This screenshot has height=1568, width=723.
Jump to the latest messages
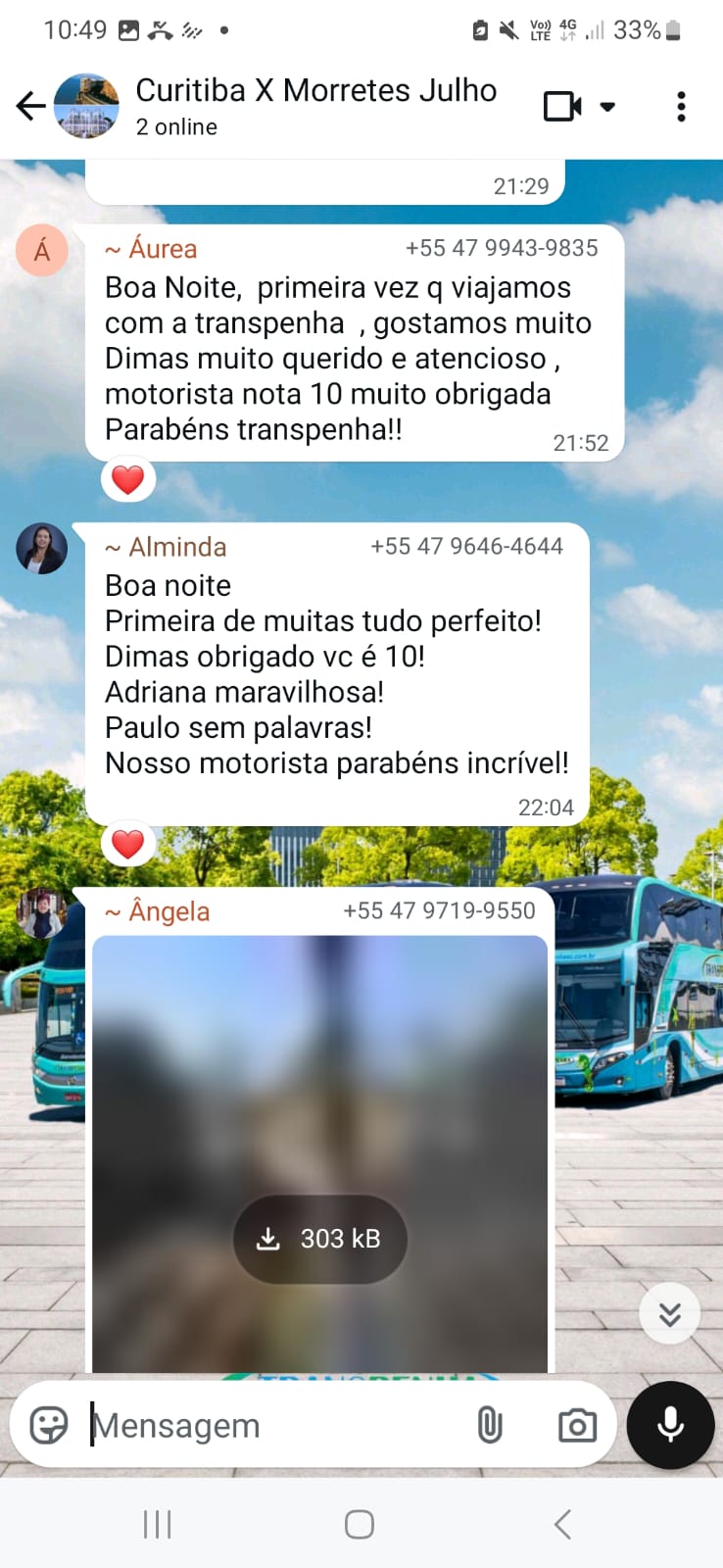point(669,1313)
